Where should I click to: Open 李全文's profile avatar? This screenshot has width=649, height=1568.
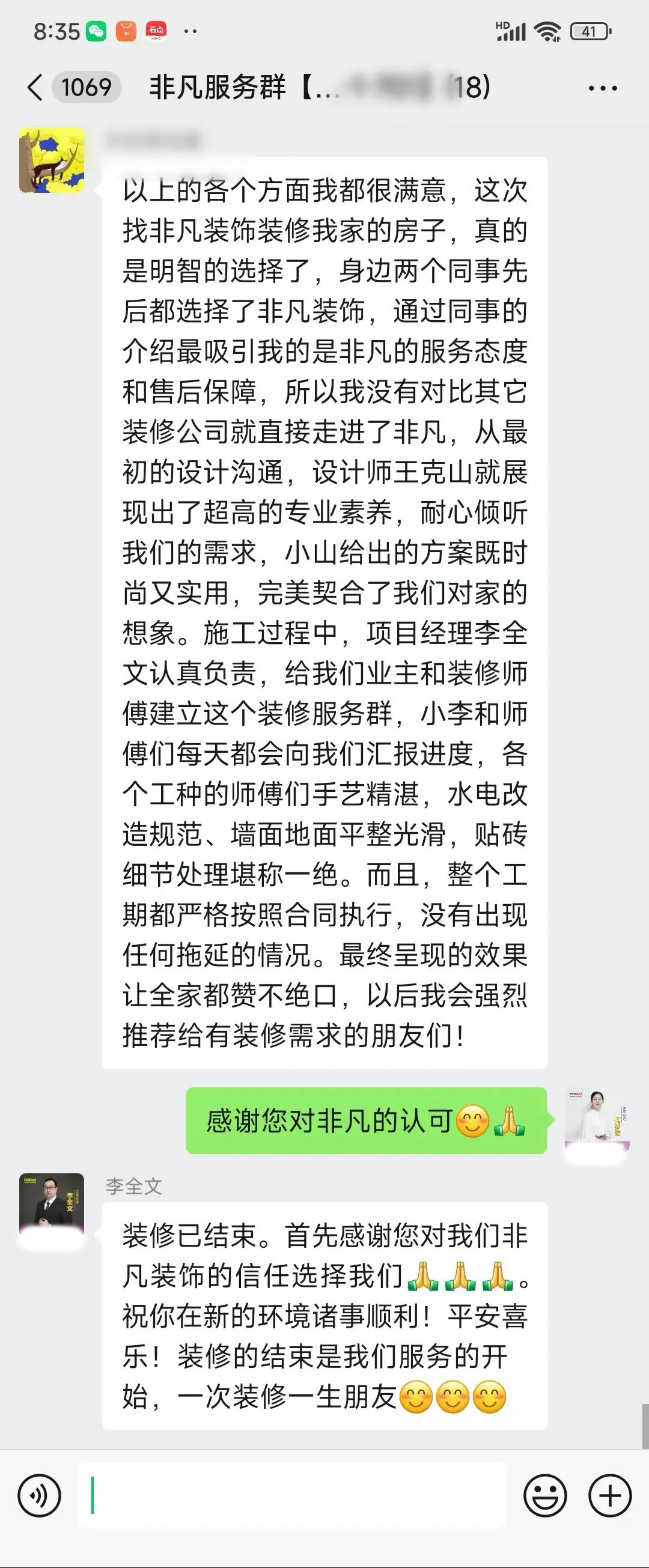tap(52, 1205)
